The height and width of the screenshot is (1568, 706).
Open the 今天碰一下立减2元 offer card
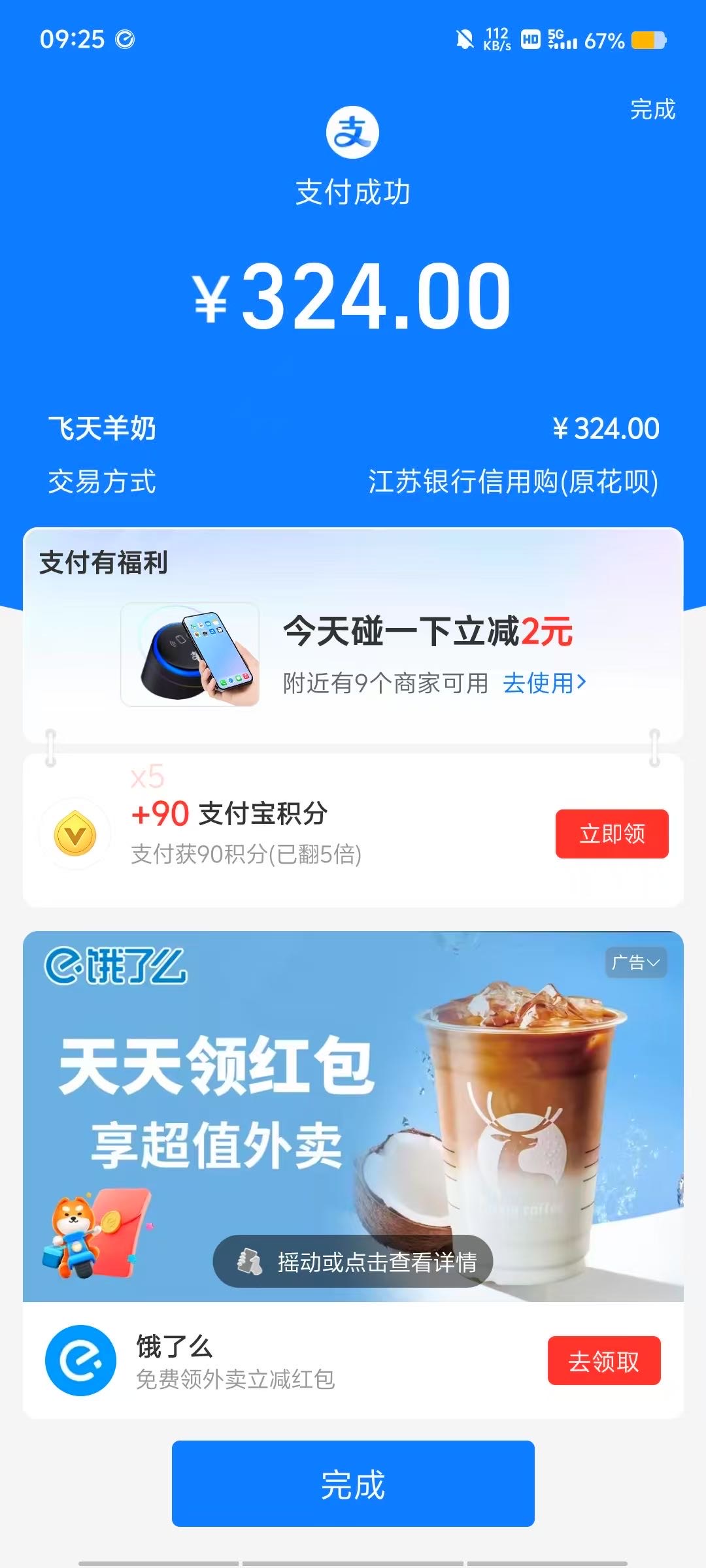428,632
